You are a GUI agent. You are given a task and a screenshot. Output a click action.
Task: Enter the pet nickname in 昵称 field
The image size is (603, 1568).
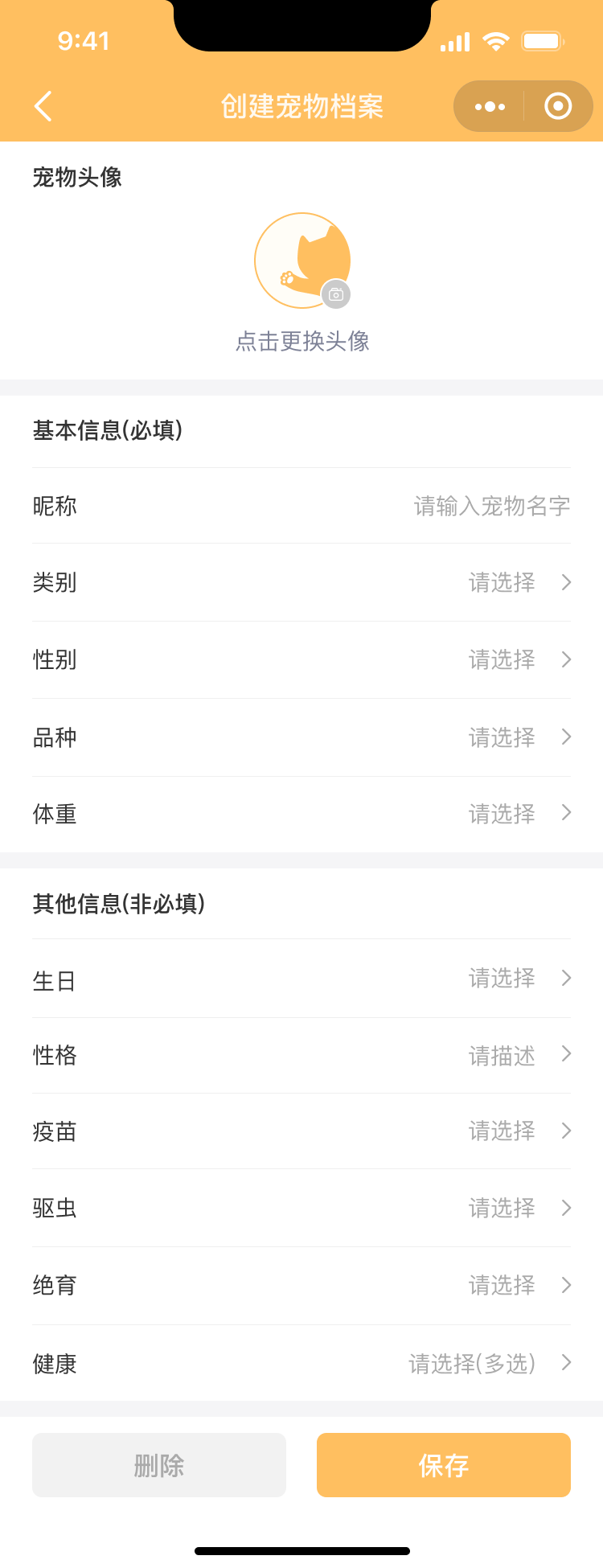point(490,506)
